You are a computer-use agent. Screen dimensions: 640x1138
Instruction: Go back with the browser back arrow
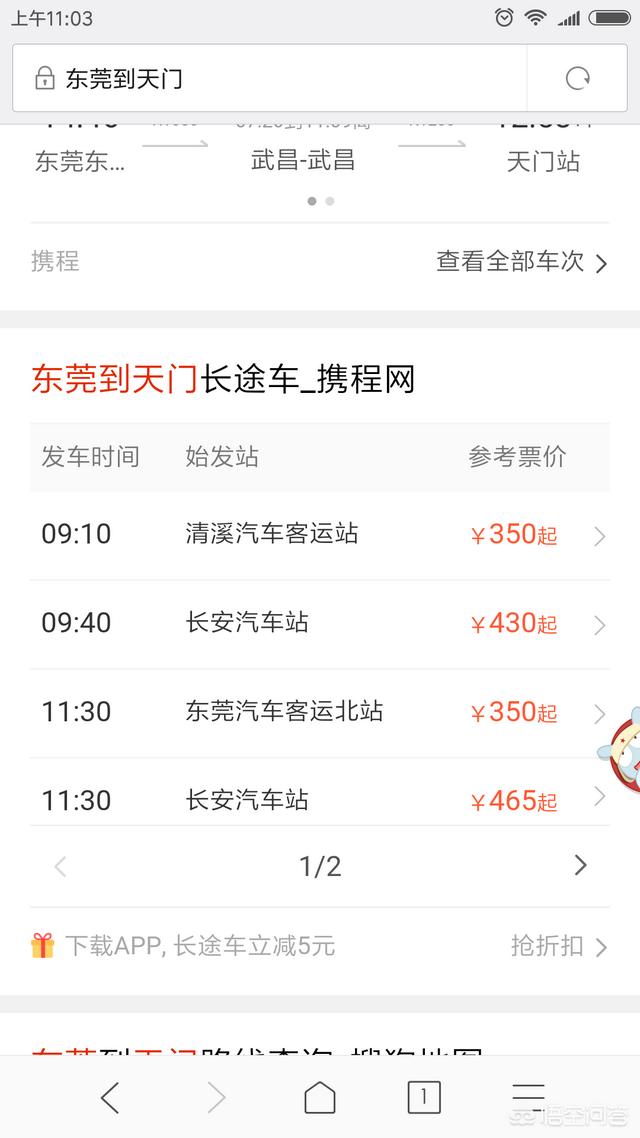coord(110,1098)
